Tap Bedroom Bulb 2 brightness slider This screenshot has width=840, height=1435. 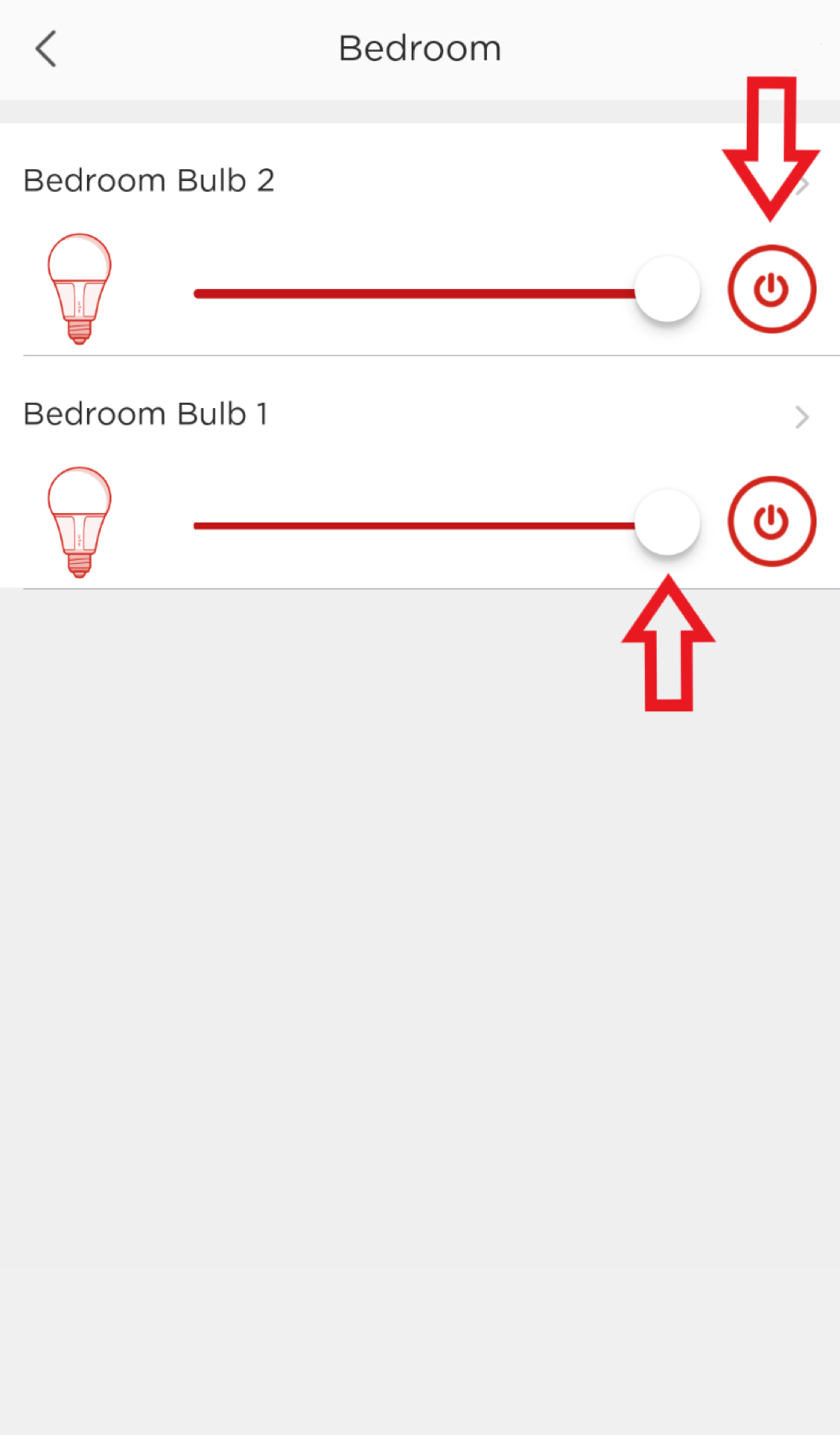pos(446,293)
